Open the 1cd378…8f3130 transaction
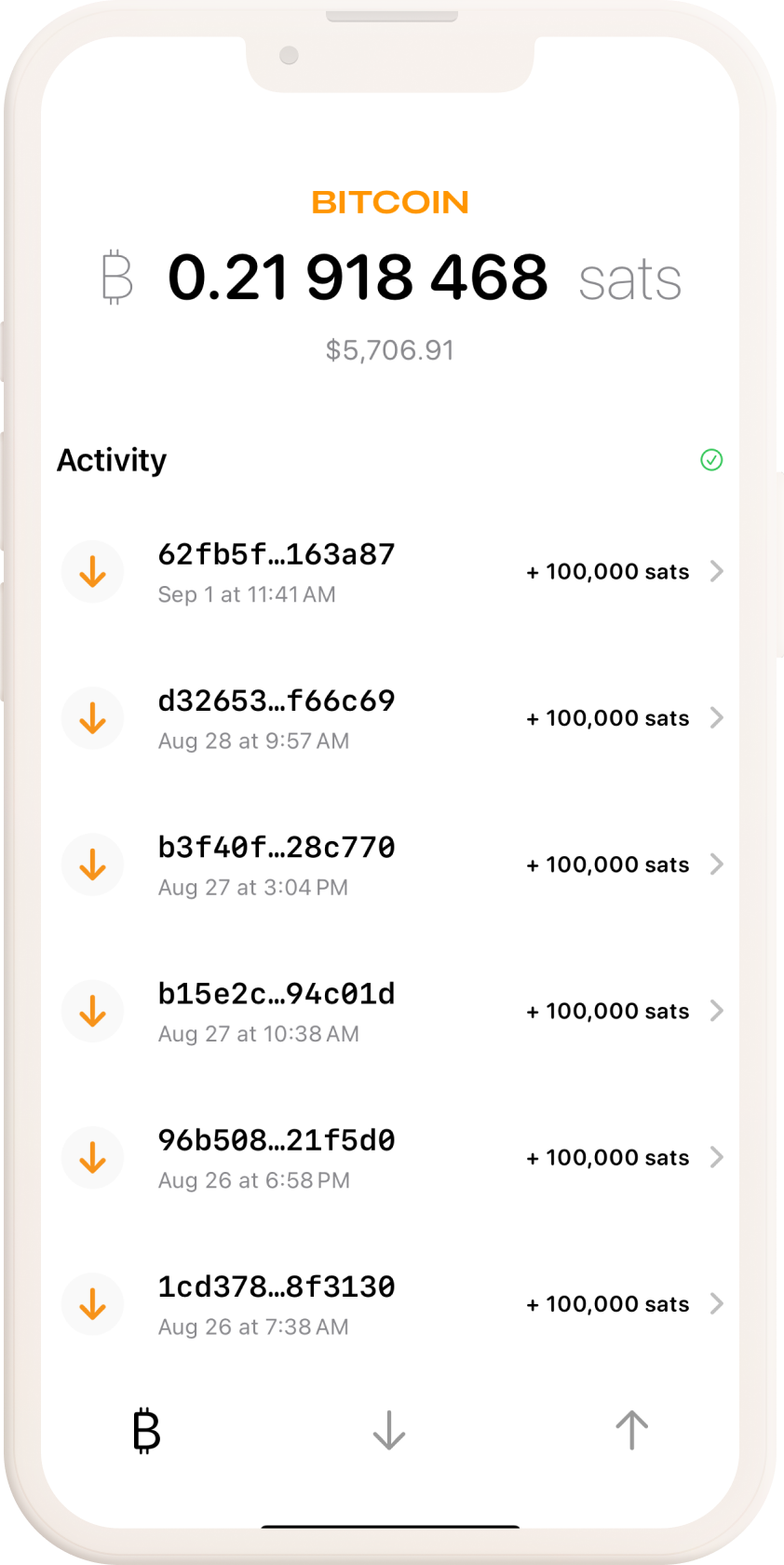The width and height of the screenshot is (784, 1565). (391, 1304)
